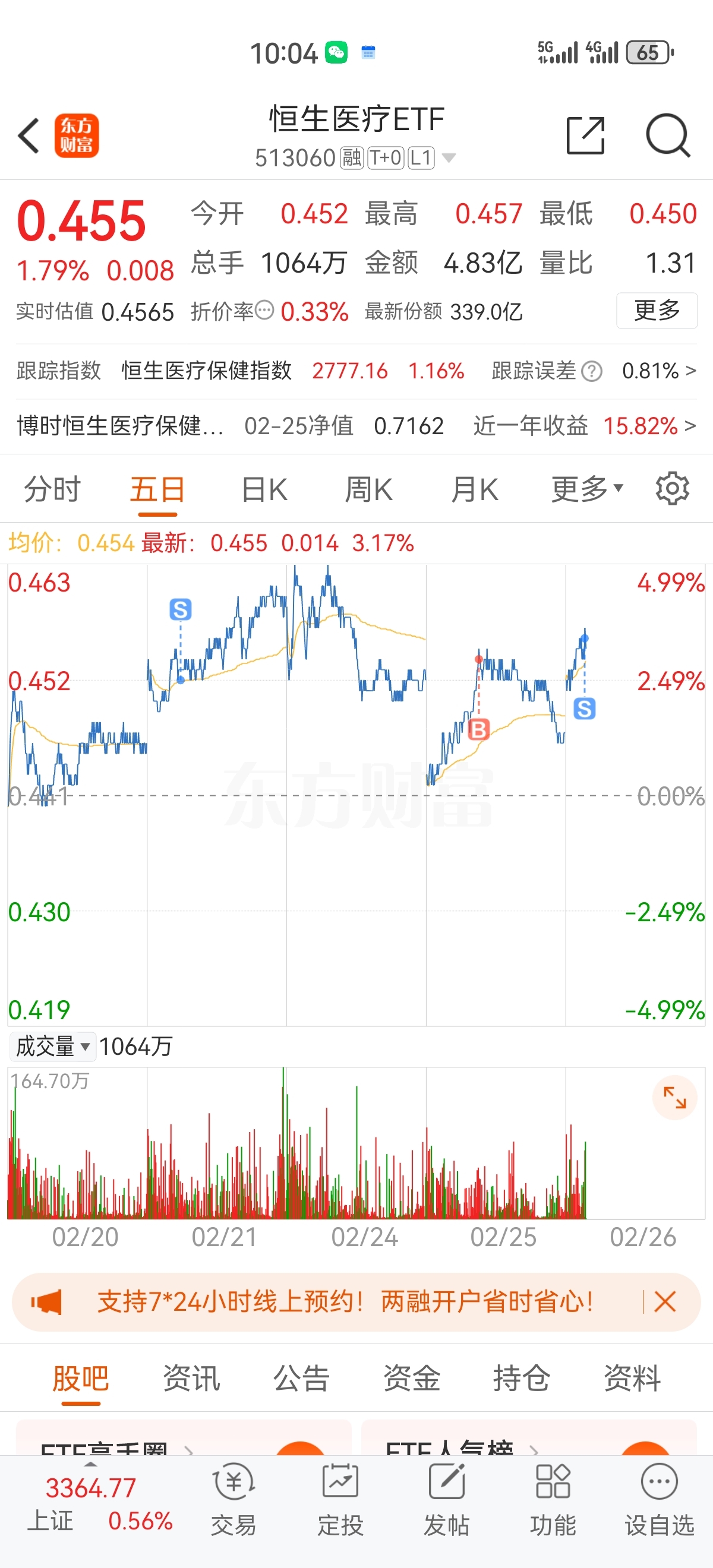Viewport: 713px width, 1568px height.
Task: Tap the back arrow
Action: 29,135
